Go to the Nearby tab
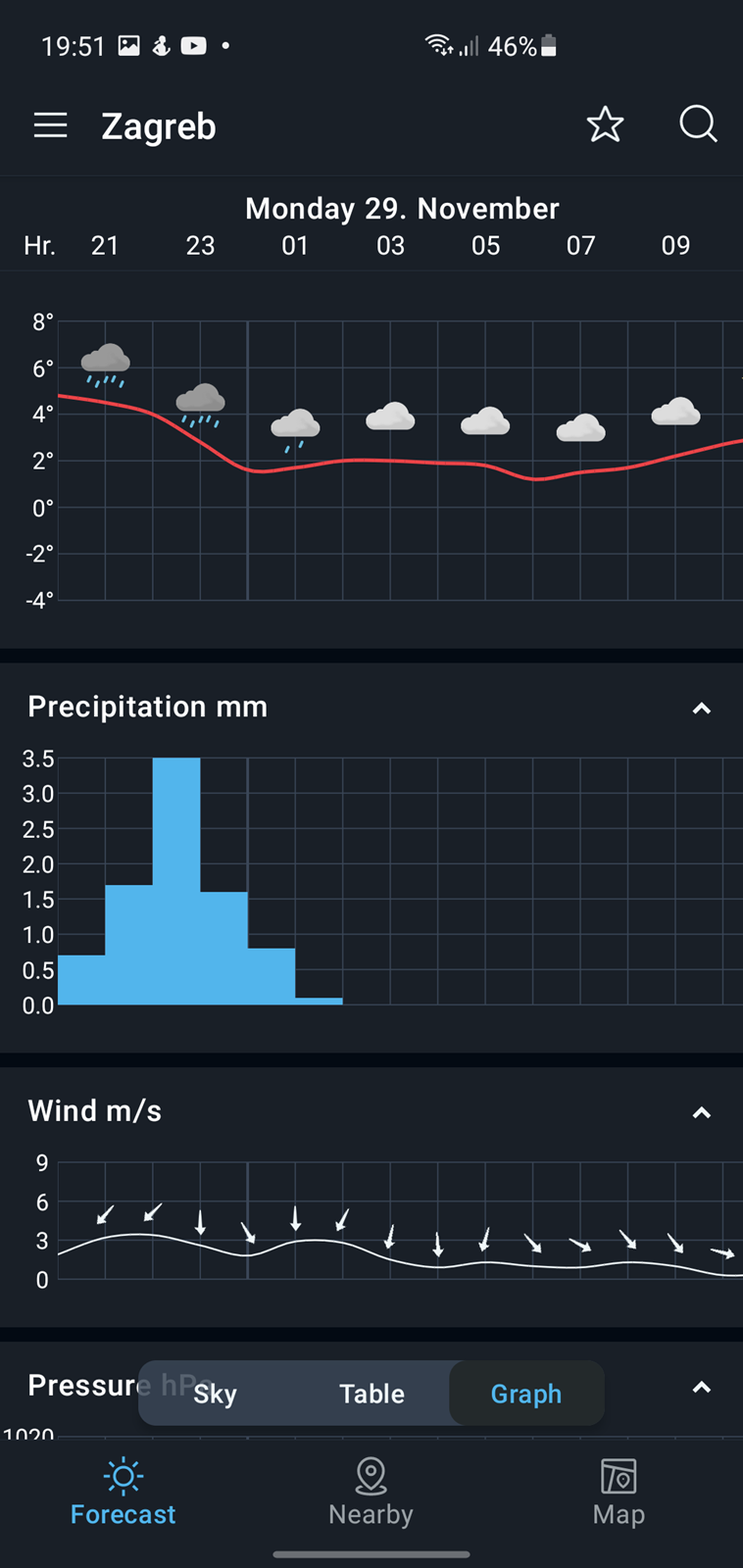The width and height of the screenshot is (743, 1568). tap(371, 1492)
